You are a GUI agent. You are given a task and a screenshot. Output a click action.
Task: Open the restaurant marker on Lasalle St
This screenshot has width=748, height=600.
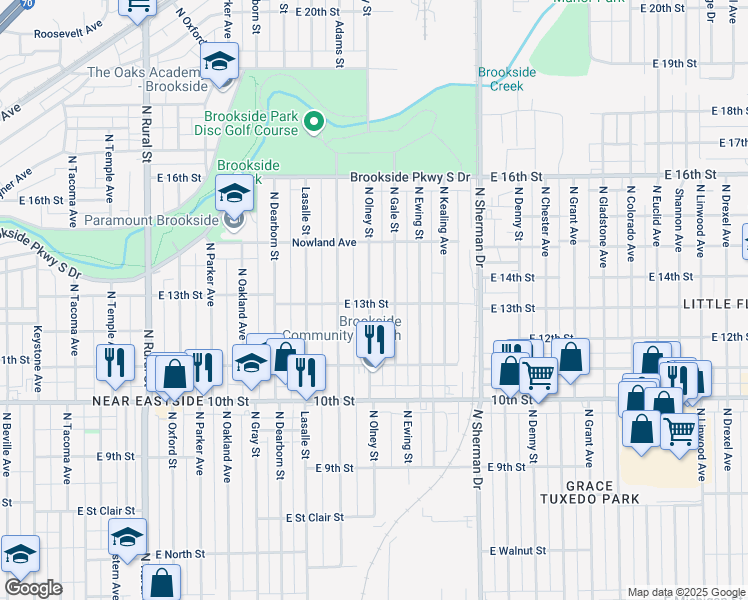click(x=307, y=374)
